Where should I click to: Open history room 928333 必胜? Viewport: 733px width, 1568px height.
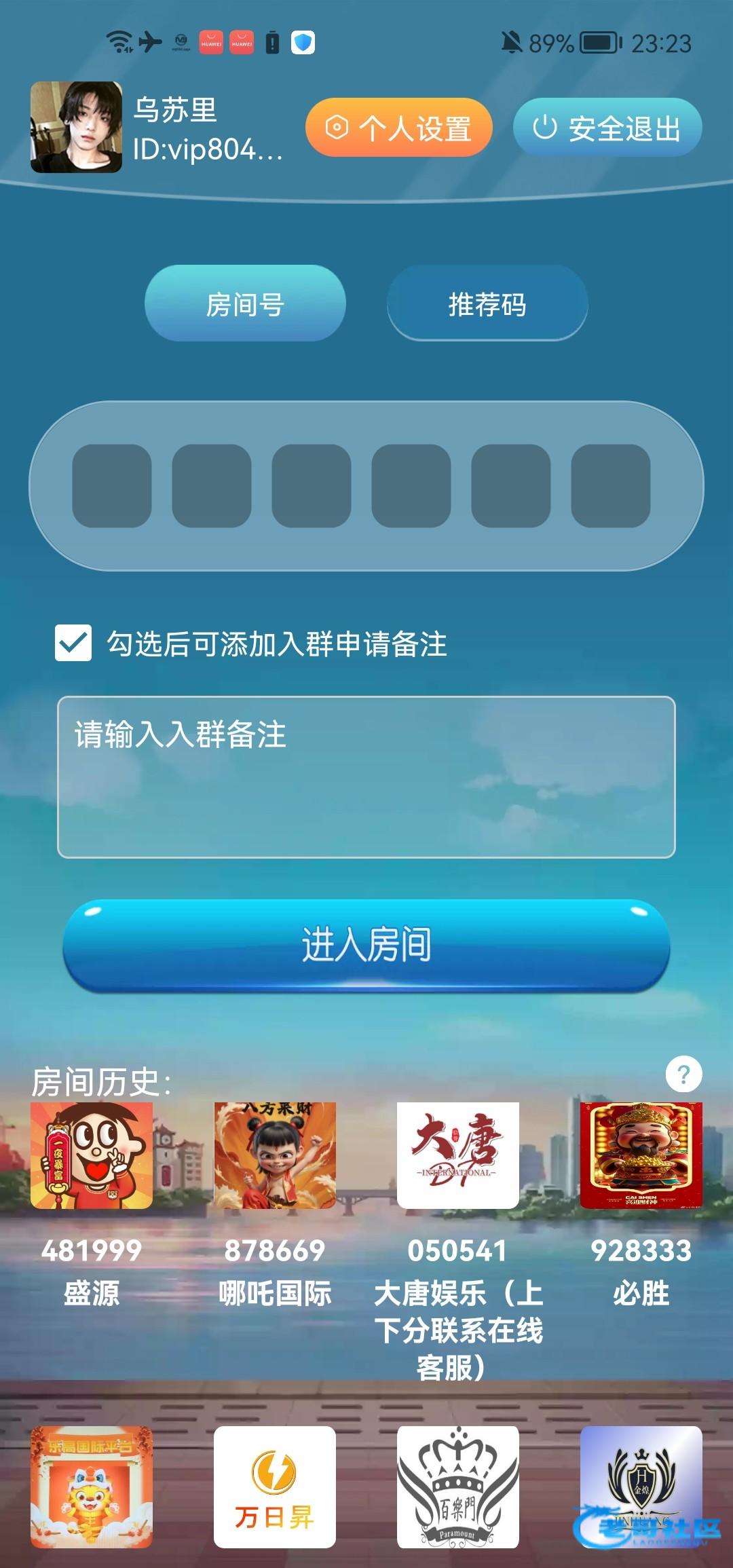[641, 1155]
